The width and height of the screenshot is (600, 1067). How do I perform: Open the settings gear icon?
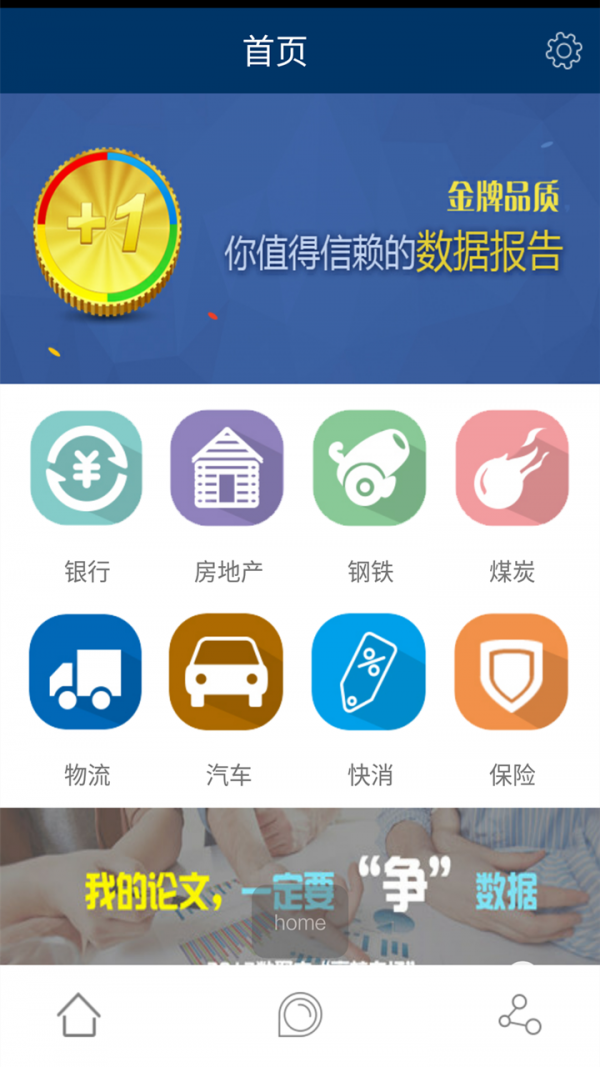pos(563,50)
